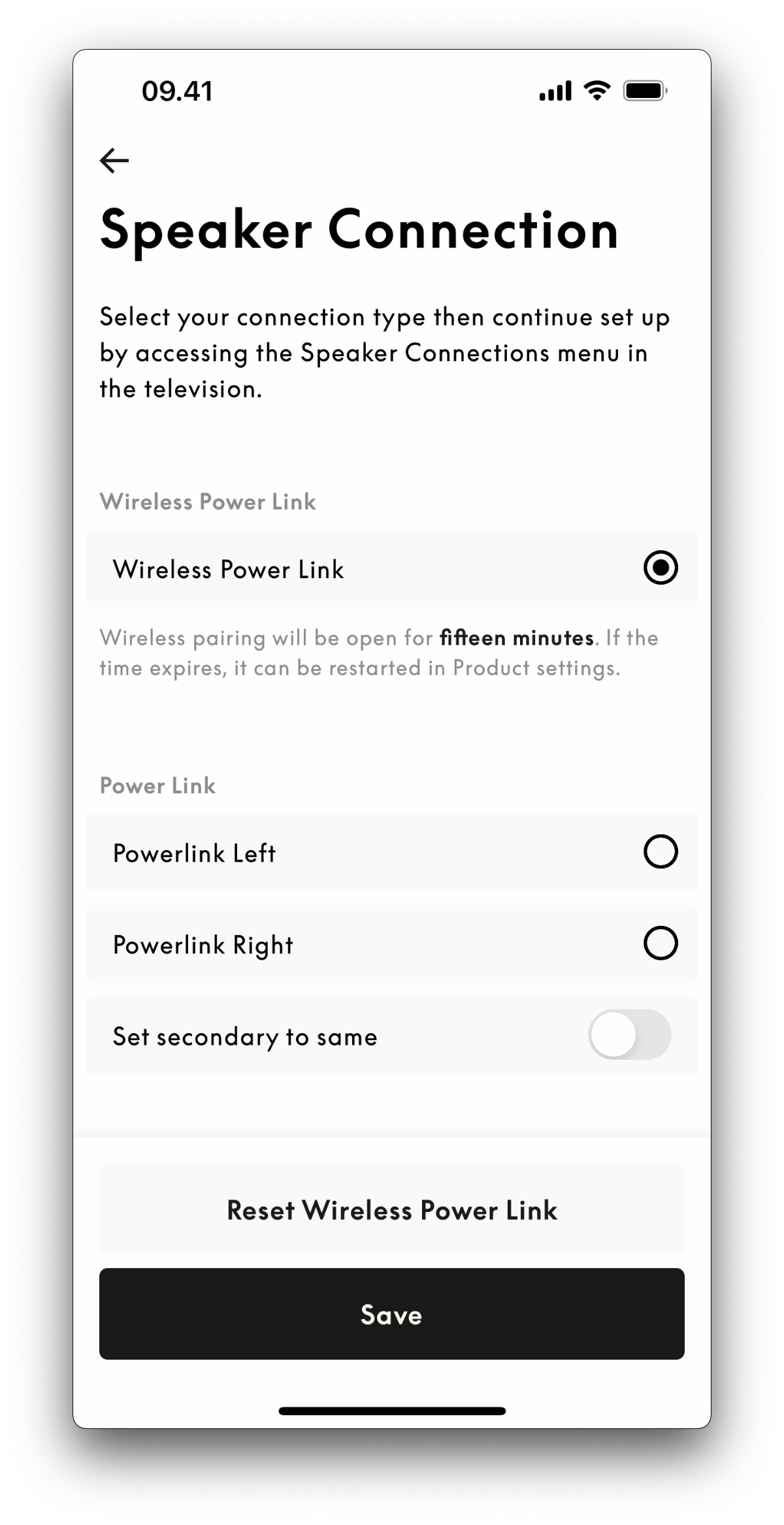Image resolution: width=784 pixels, height=1525 pixels.
Task: Enable Set secondary to same
Action: click(629, 1035)
